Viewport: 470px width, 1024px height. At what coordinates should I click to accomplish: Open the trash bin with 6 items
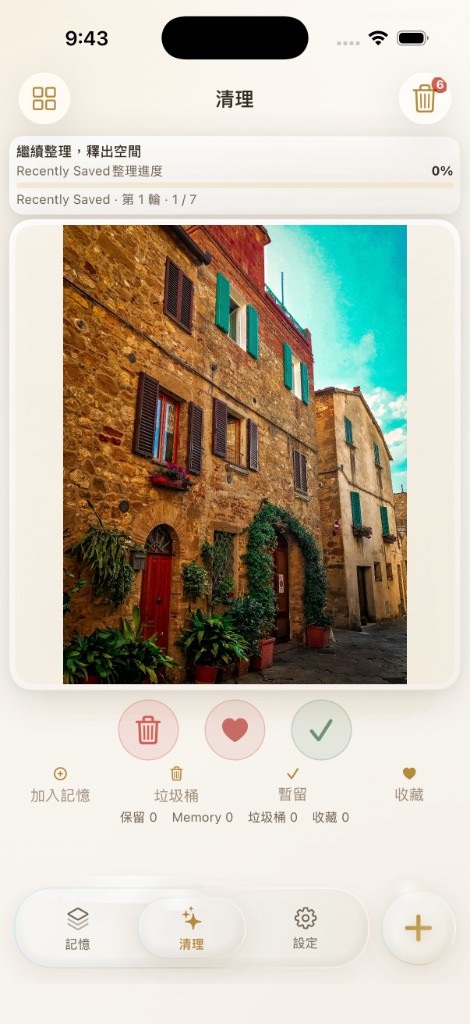425,99
